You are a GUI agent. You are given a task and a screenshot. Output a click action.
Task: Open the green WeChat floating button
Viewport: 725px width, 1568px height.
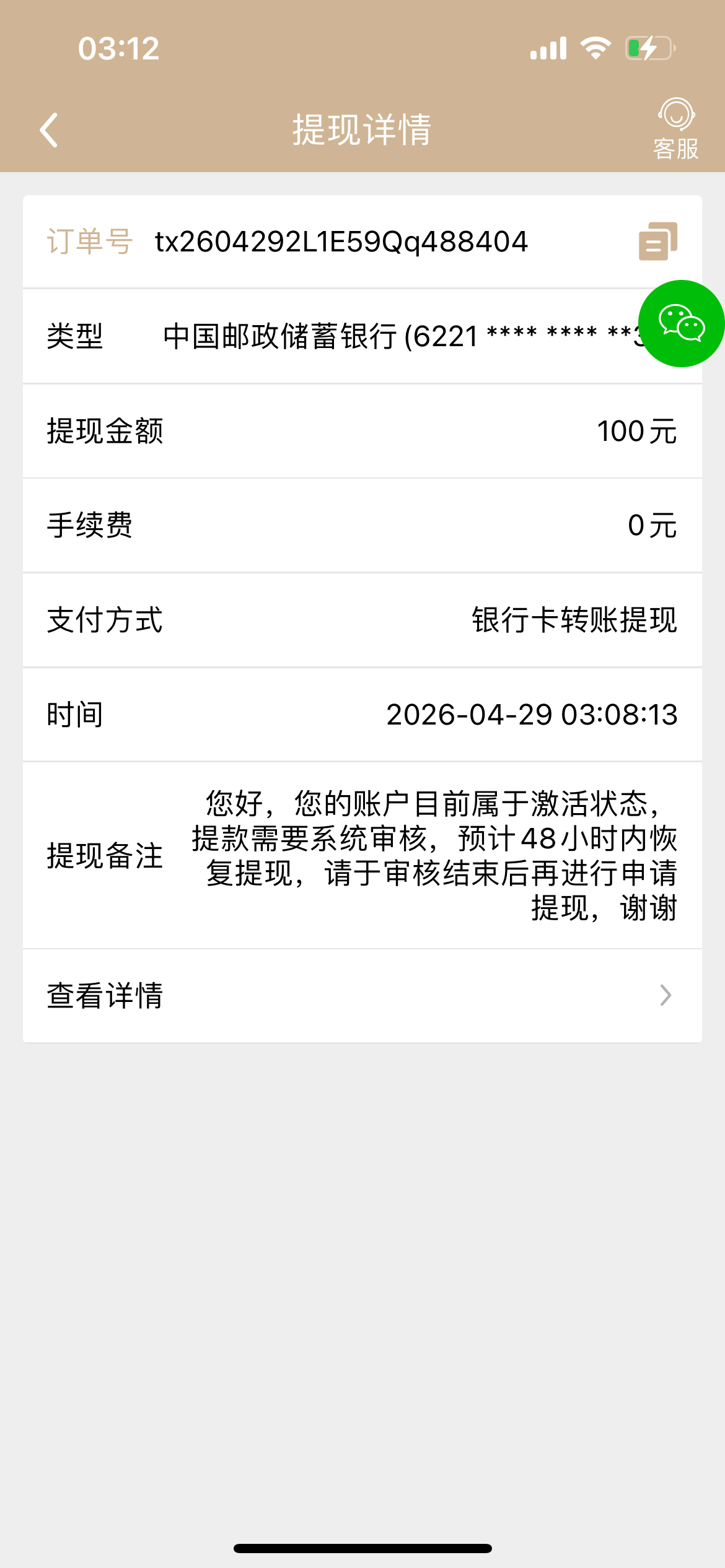click(681, 323)
